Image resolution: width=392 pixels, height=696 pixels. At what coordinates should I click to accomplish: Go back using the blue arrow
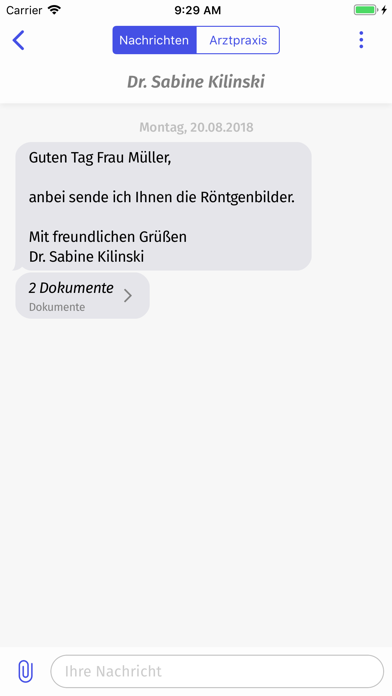[x=18, y=40]
